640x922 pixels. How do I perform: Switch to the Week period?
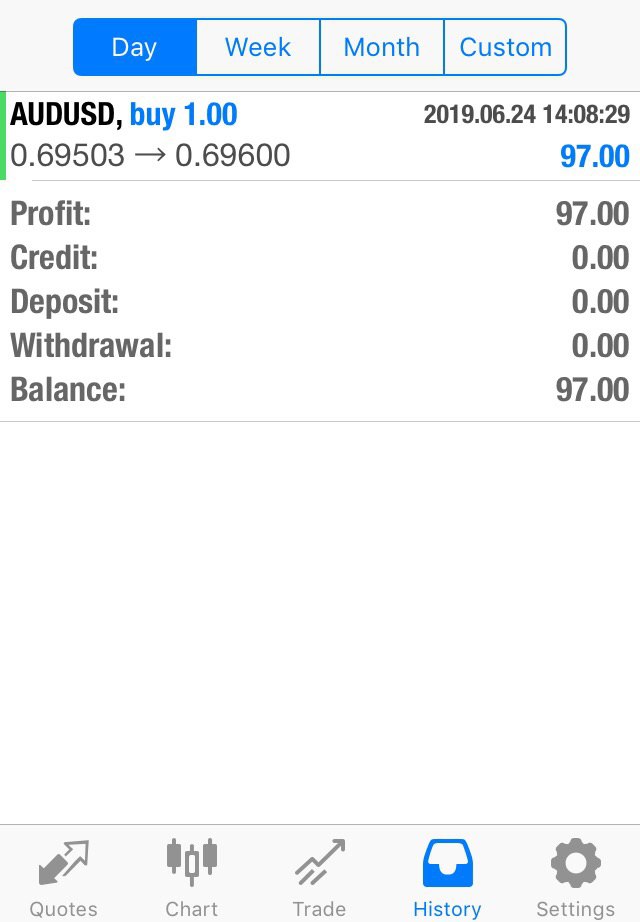[258, 47]
